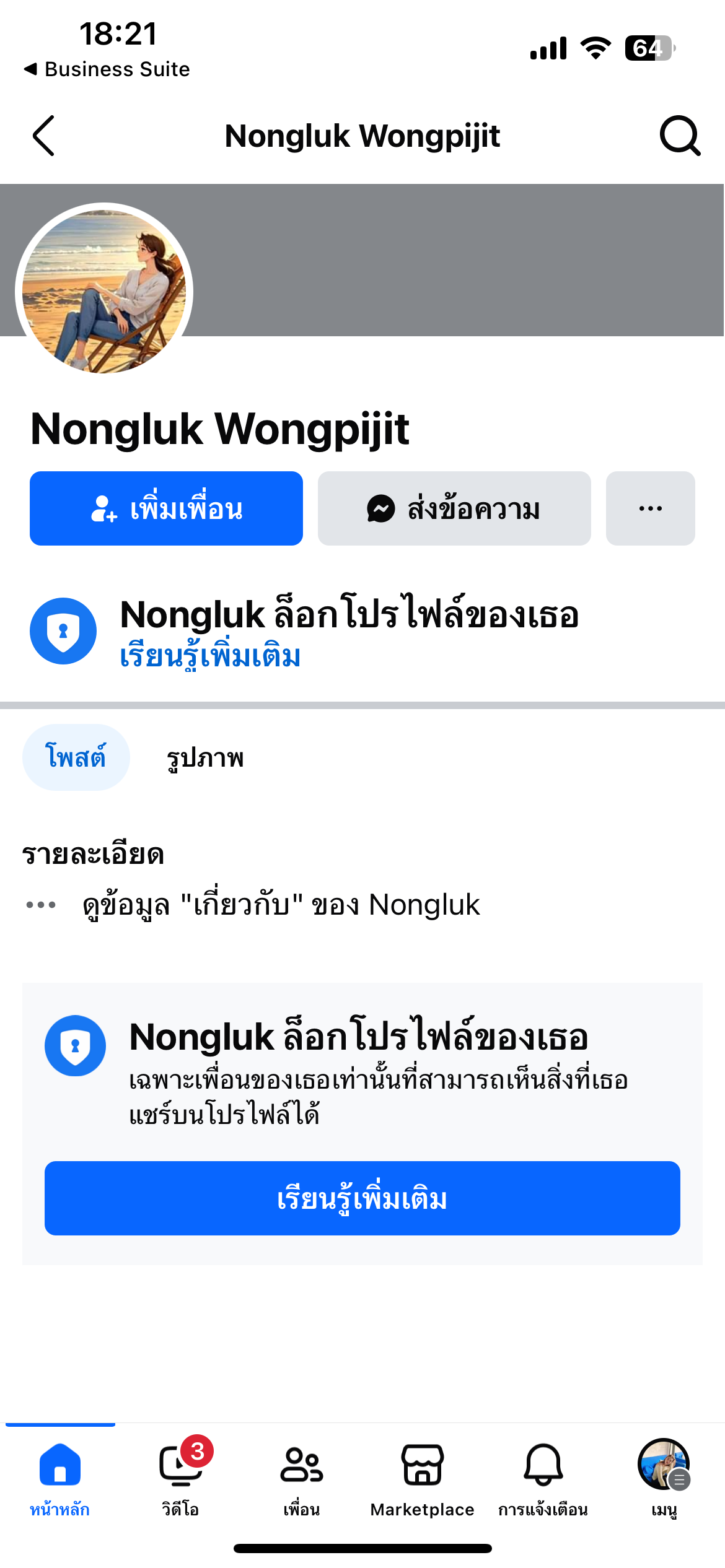This screenshot has height=1568, width=725.
Task: Tap the blue เรียนรู้เพิ่มเติม button
Action: click(362, 1198)
